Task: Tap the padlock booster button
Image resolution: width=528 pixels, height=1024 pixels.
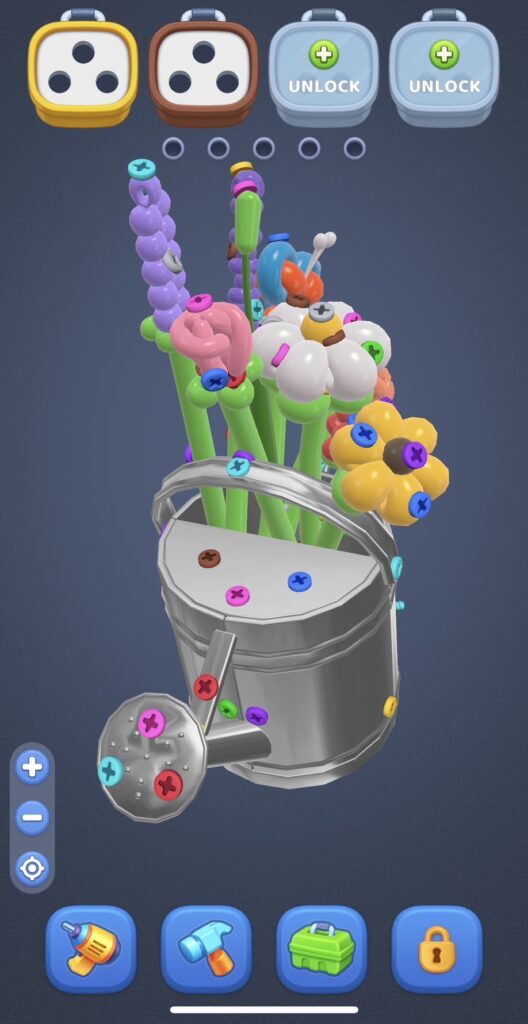Action: (x=437, y=949)
